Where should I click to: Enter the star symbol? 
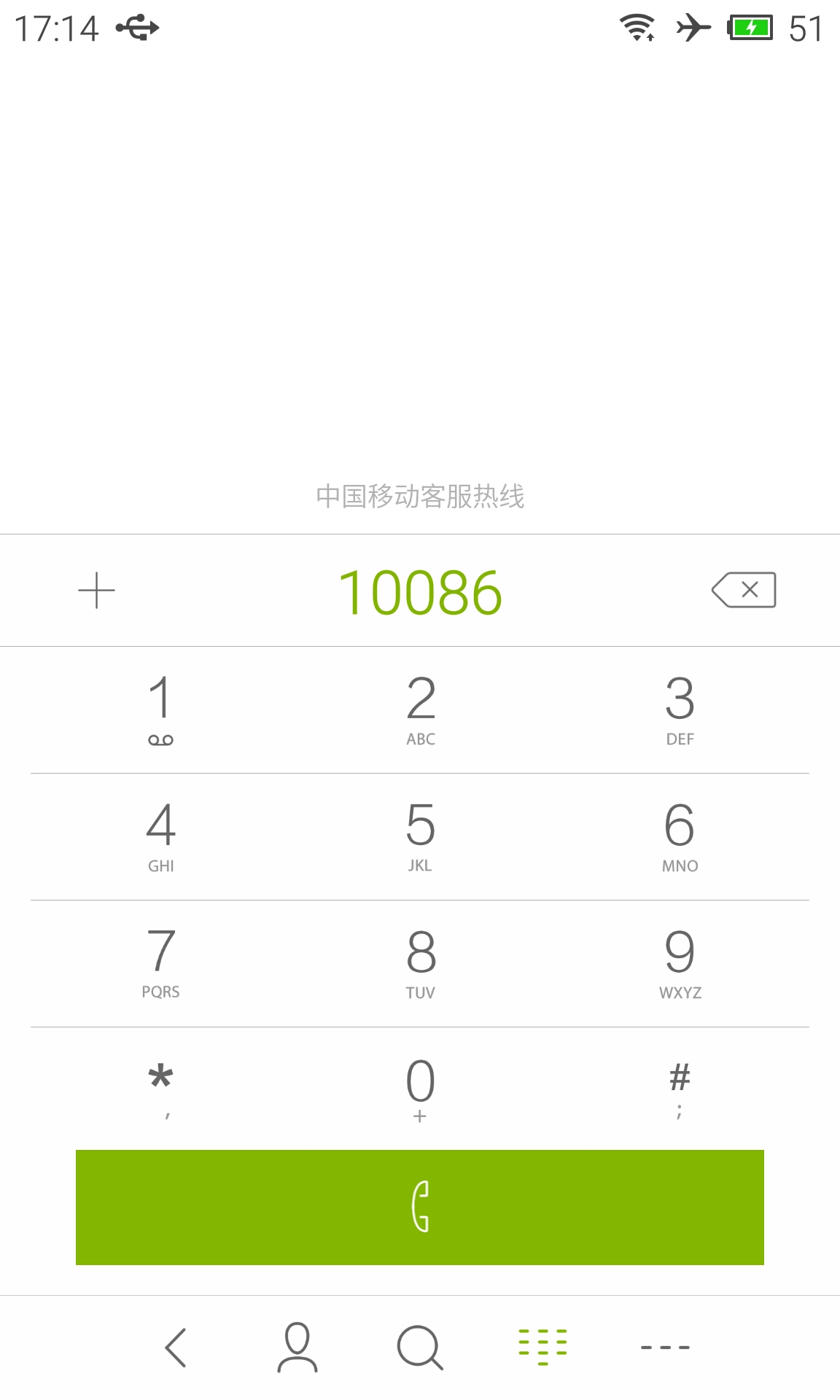(160, 1089)
